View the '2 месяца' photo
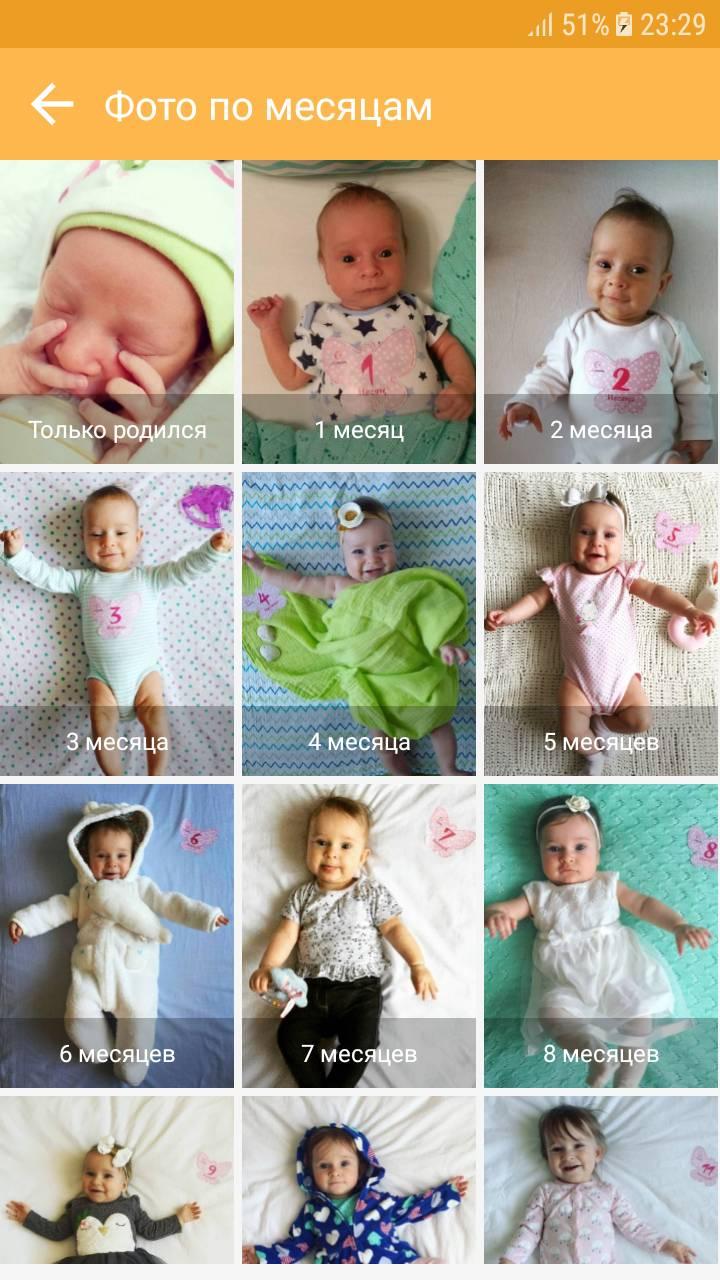Image resolution: width=720 pixels, height=1280 pixels. click(x=600, y=312)
